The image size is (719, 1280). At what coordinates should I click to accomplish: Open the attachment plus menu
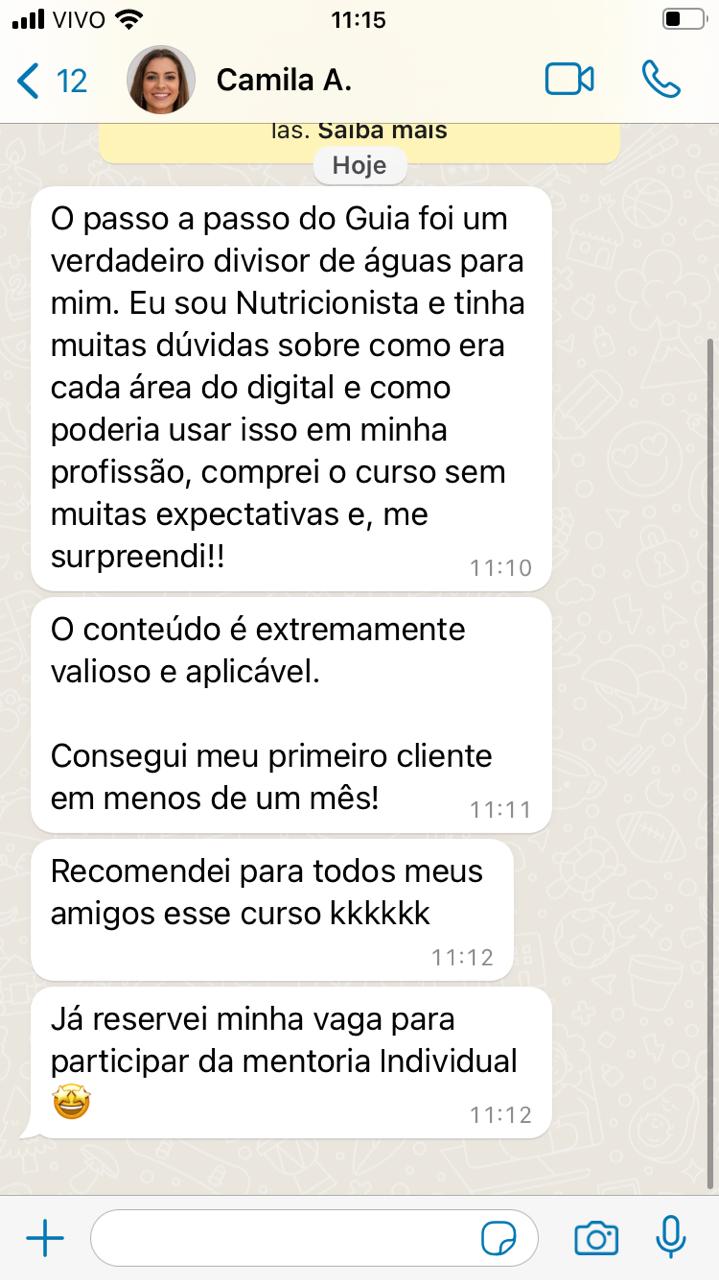click(44, 1240)
